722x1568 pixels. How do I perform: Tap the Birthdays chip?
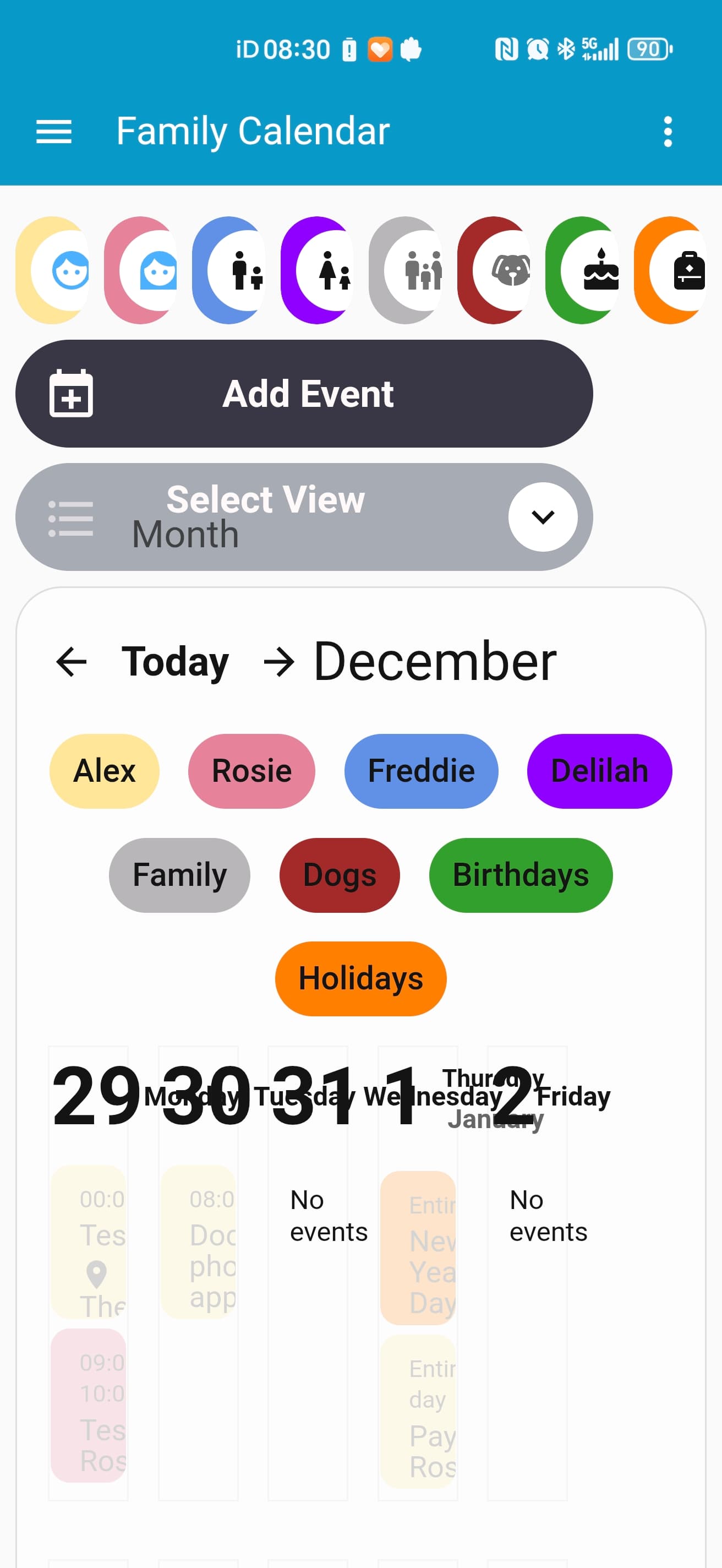520,875
